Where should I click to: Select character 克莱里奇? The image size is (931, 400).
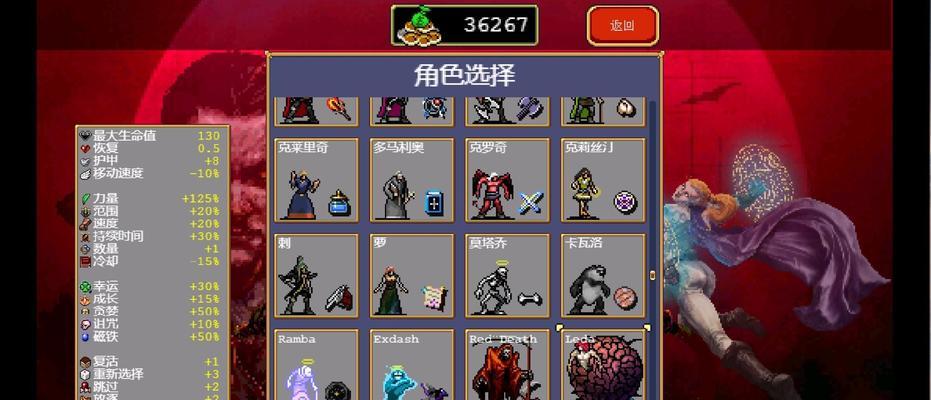coord(316,180)
